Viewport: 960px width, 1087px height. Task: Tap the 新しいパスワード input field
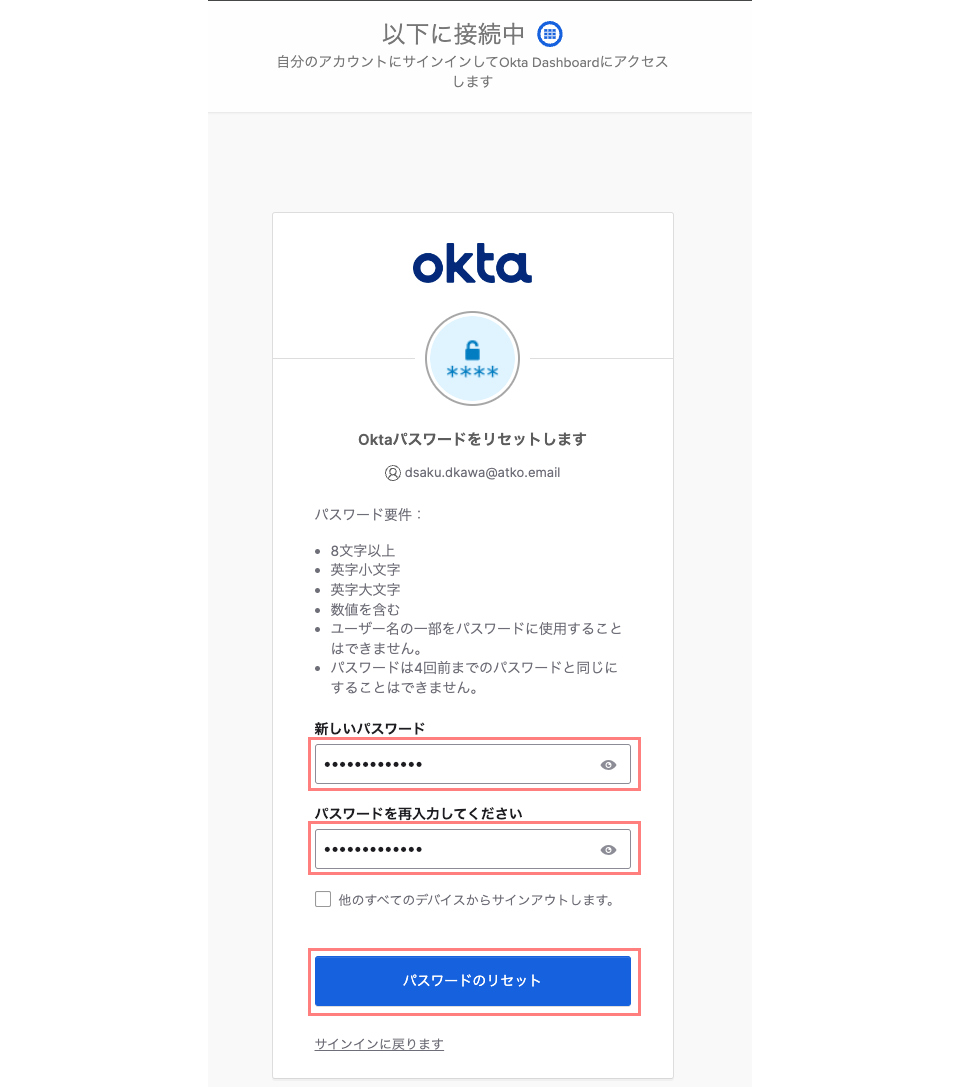click(x=455, y=765)
